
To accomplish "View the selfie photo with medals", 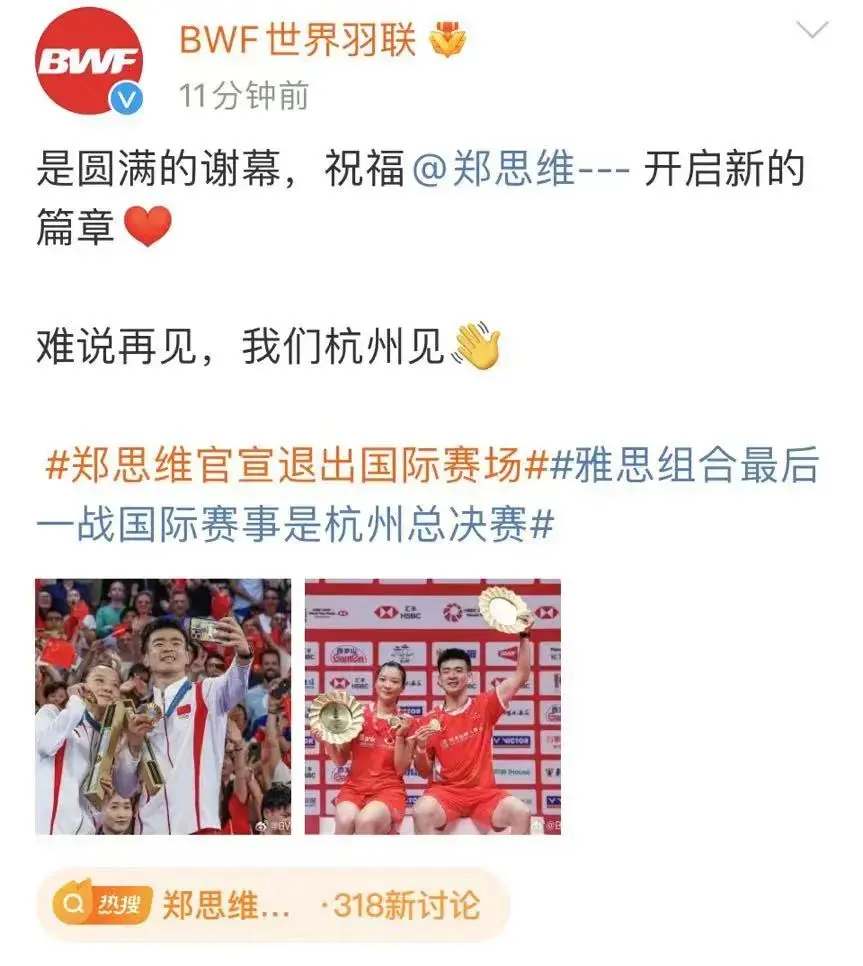I will click(x=163, y=707).
